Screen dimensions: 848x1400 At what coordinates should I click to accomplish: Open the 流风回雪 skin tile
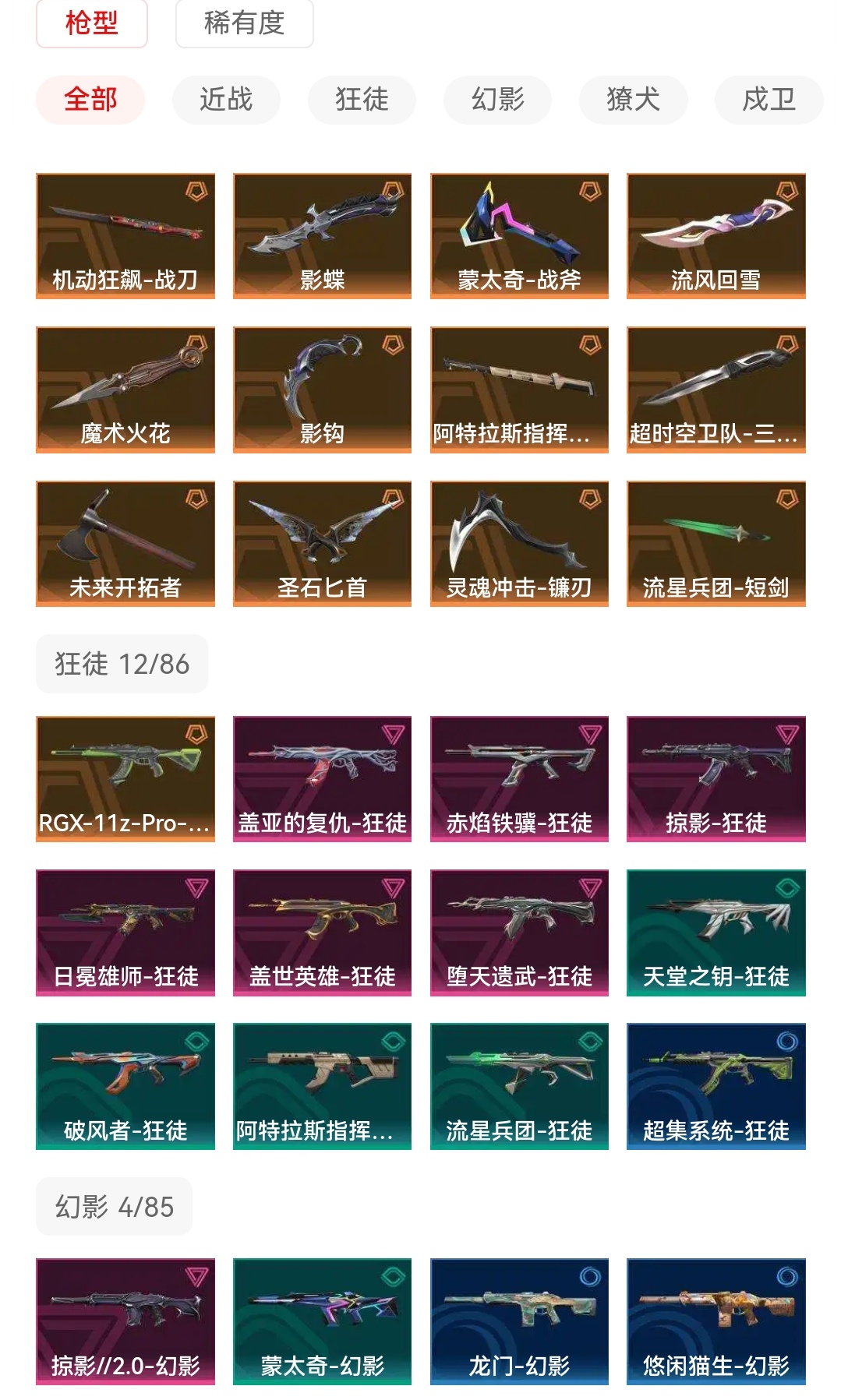pos(716,236)
